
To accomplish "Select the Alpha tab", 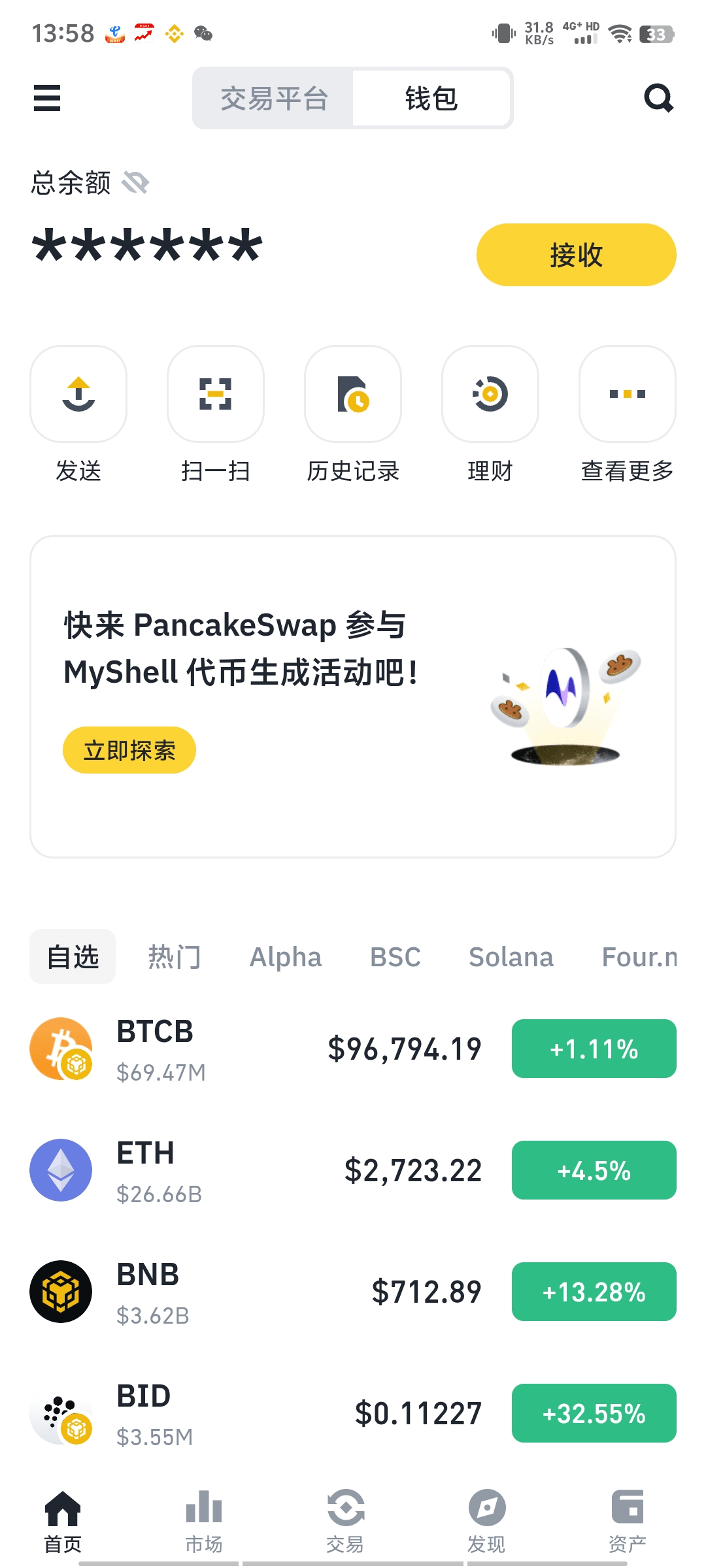I will 286,957.
